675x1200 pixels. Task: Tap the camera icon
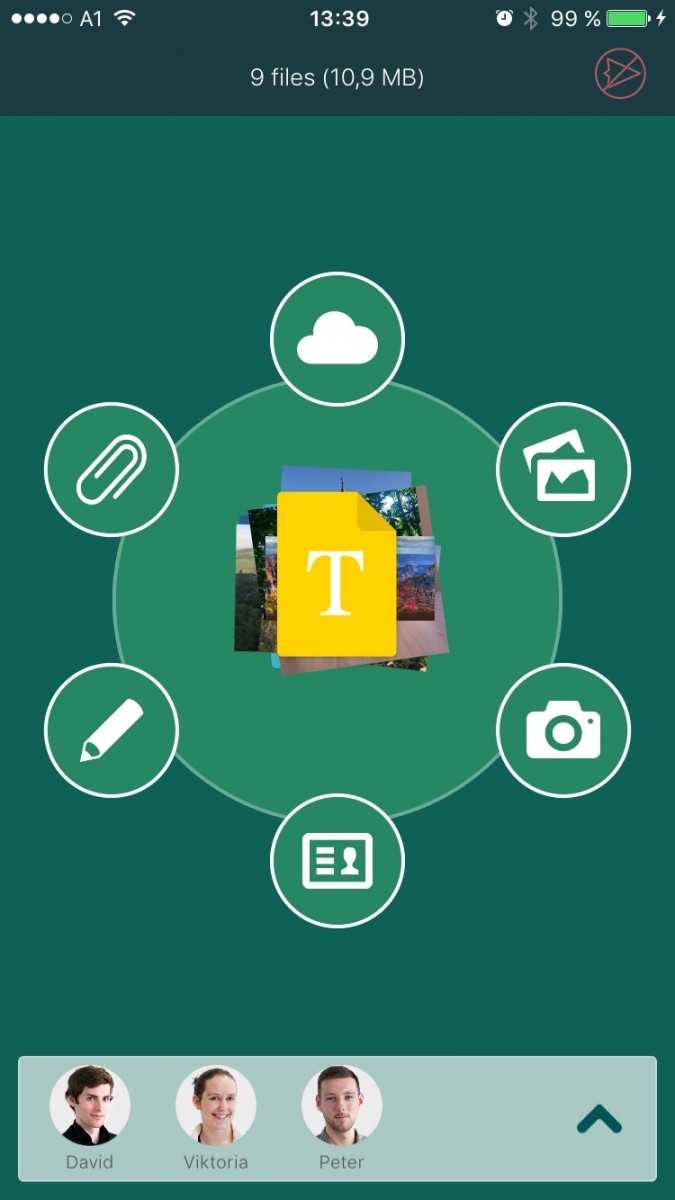[563, 730]
